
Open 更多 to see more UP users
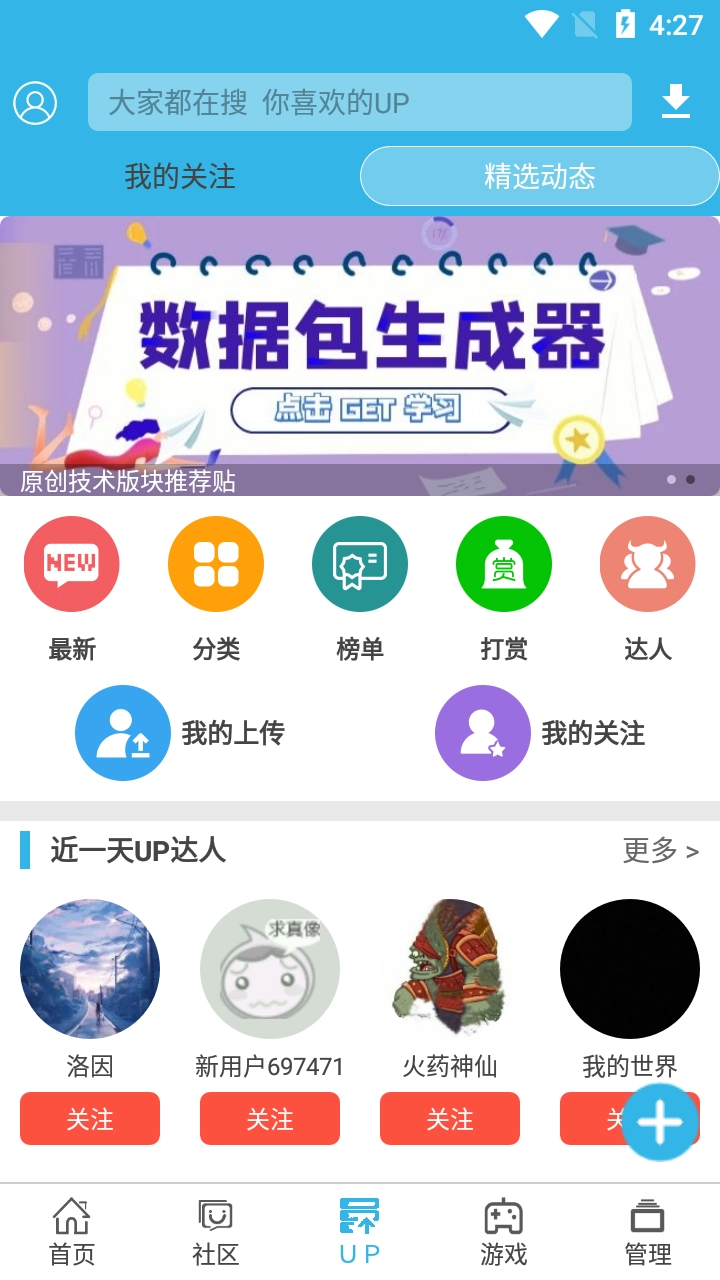click(x=662, y=851)
